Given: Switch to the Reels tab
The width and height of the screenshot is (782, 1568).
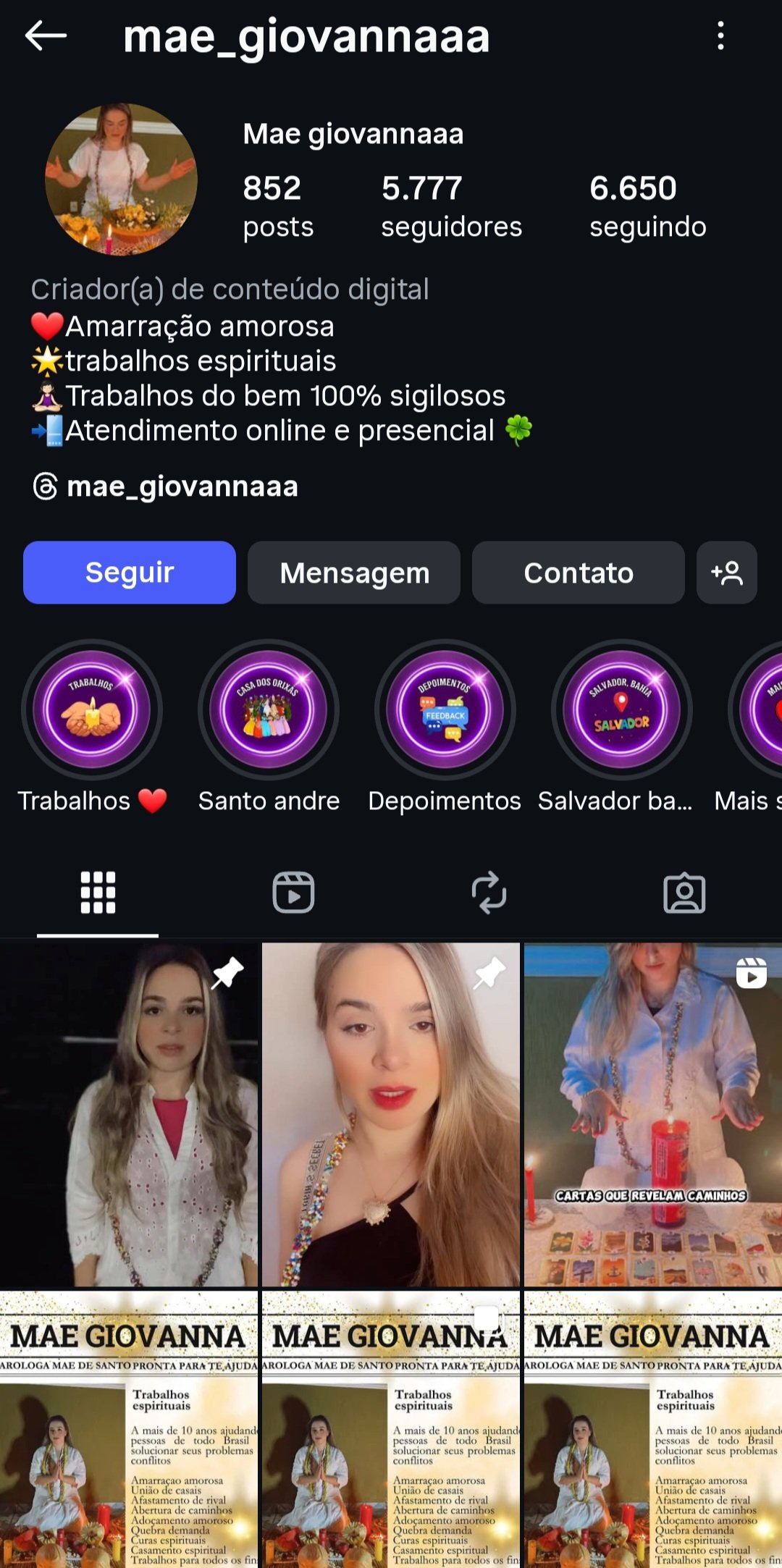Looking at the screenshot, I should pyautogui.click(x=293, y=893).
